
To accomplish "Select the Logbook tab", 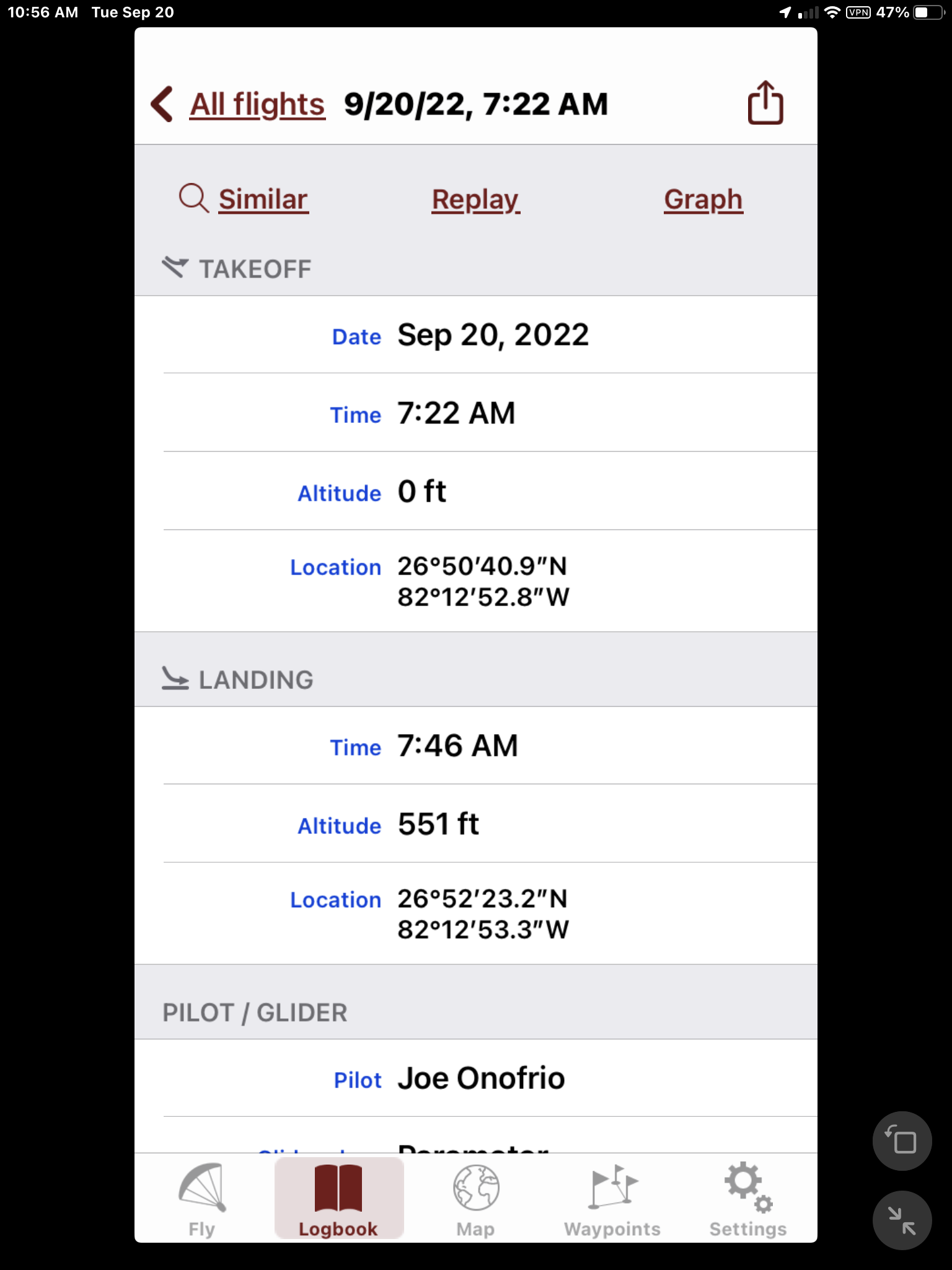I will click(338, 1199).
